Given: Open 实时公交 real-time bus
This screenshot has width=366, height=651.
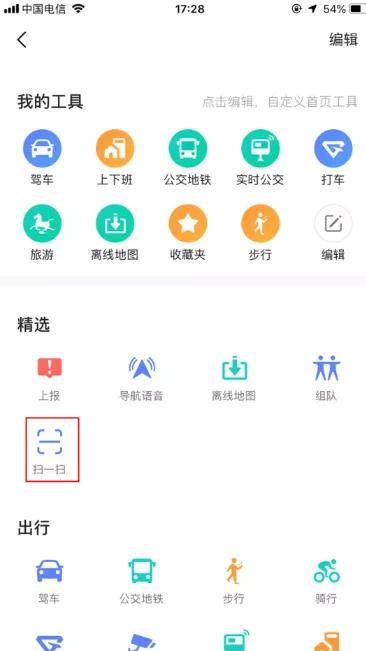Looking at the screenshot, I should click(260, 157).
